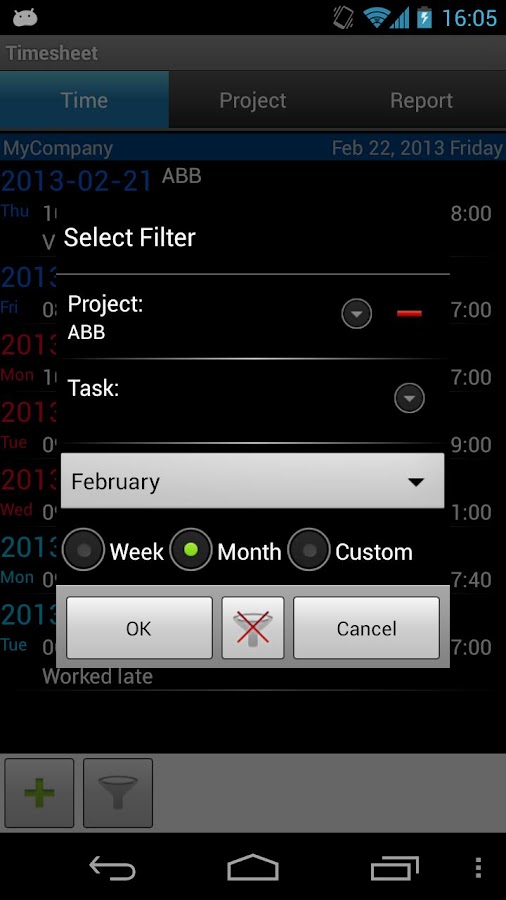Viewport: 506px width, 900px height.
Task: Open the Project dropdown arrow
Action: (357, 313)
